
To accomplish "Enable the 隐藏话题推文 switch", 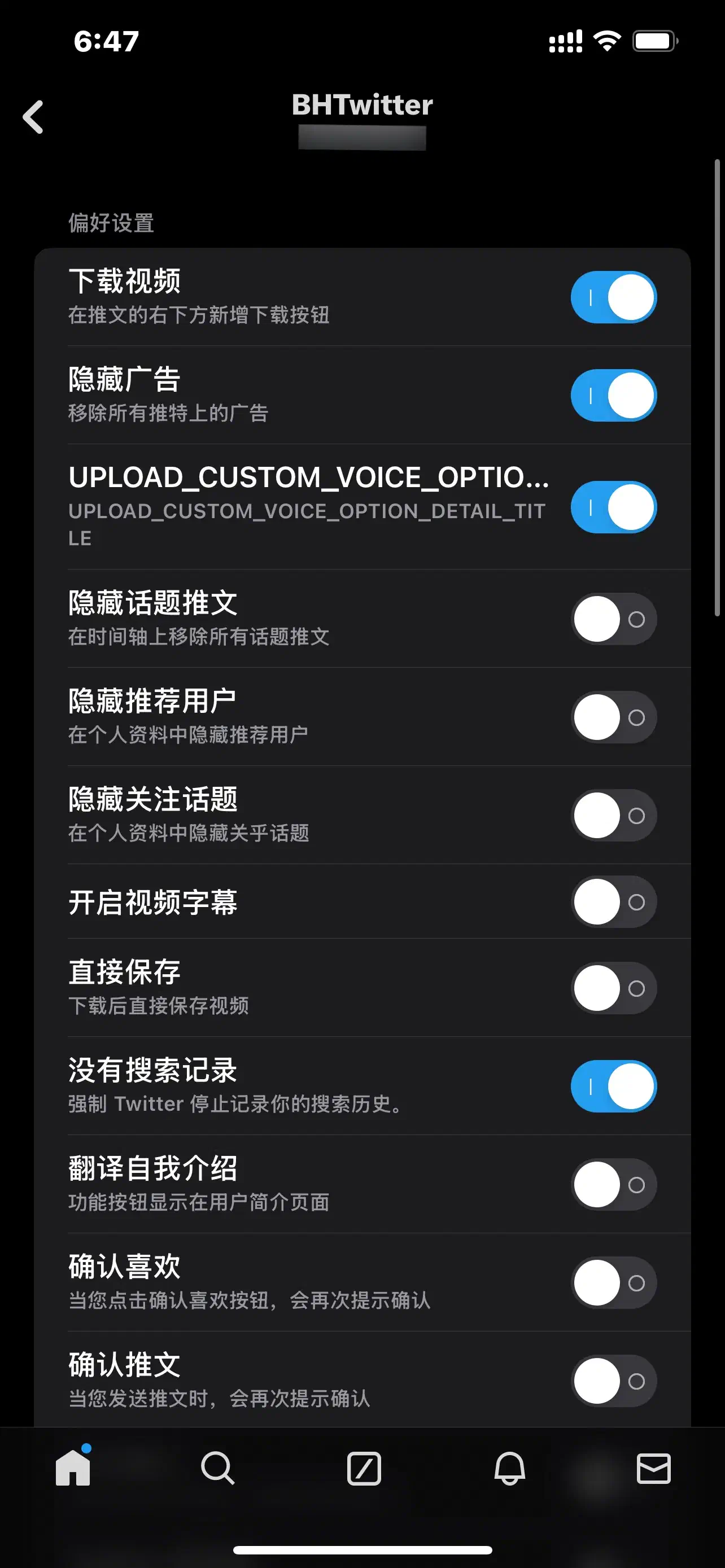I will [x=613, y=619].
